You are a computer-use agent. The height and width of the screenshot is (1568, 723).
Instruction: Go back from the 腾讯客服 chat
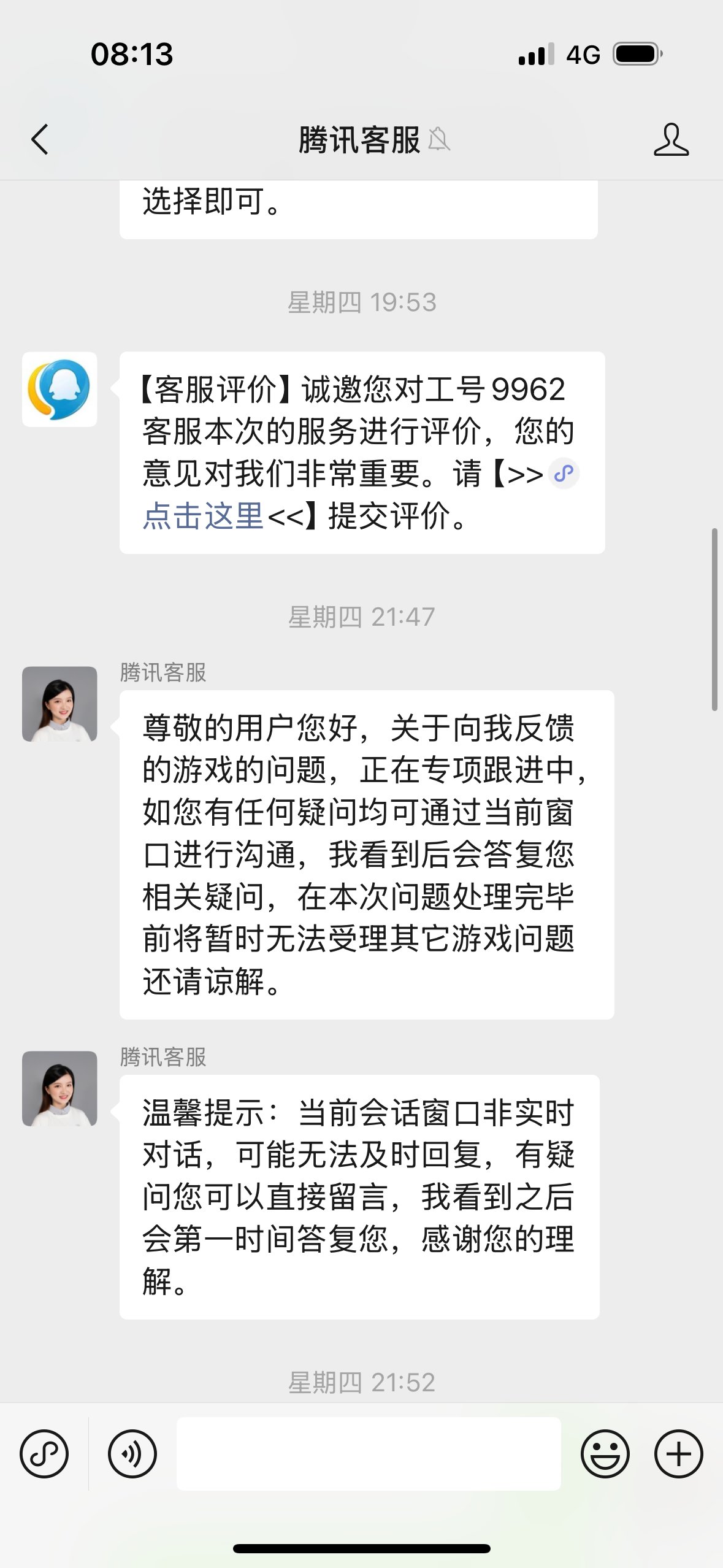[40, 139]
